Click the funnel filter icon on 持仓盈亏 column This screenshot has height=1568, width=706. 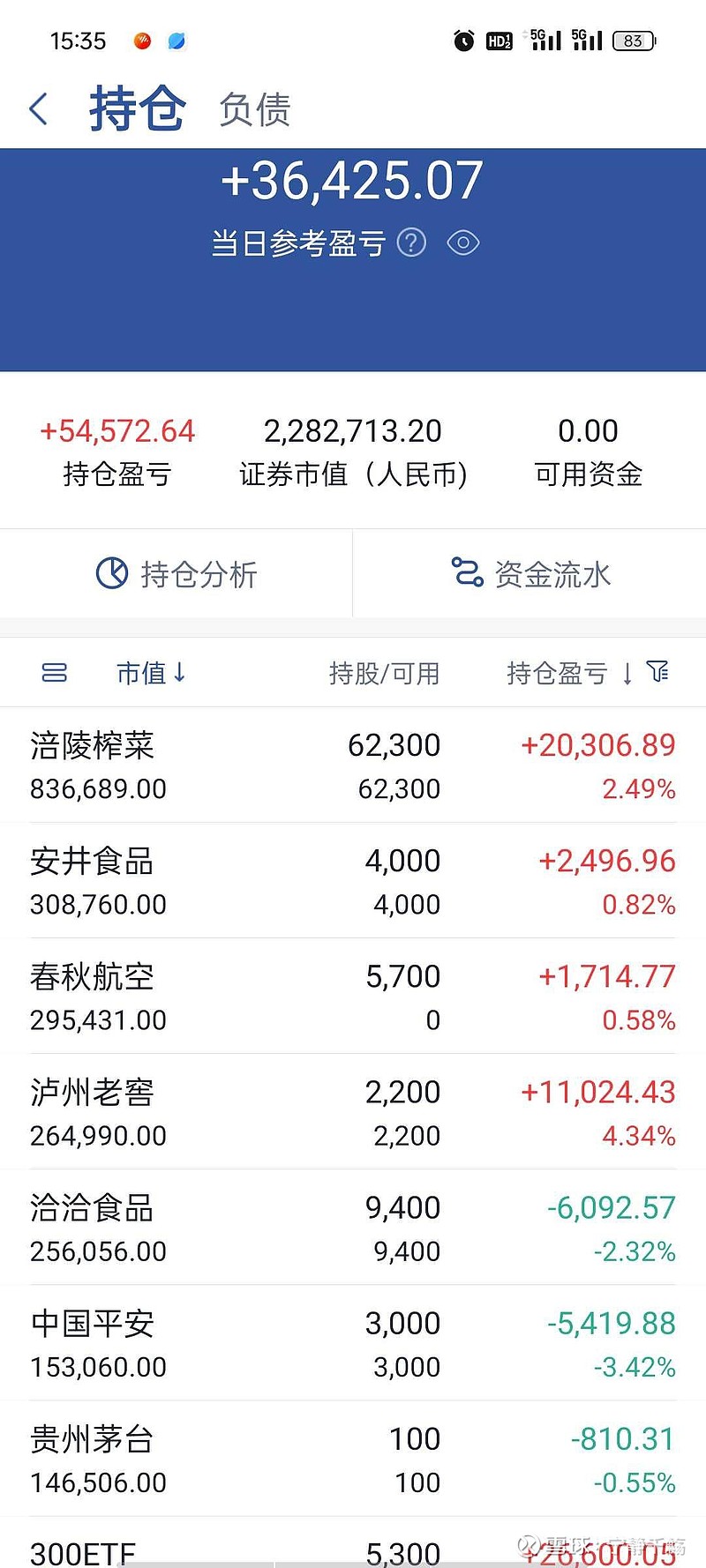[658, 672]
